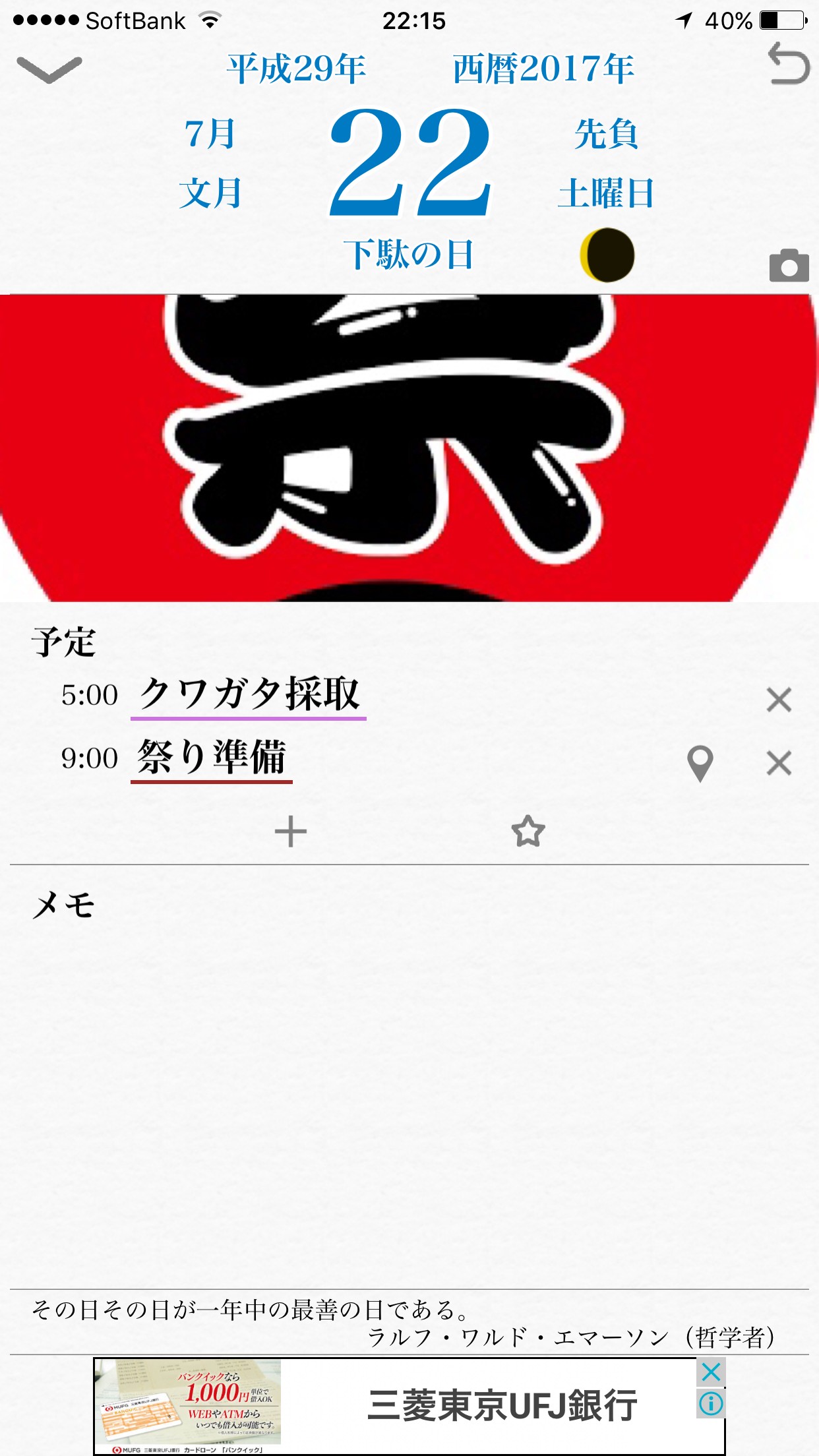Image resolution: width=819 pixels, height=1456 pixels.
Task: Tap the undo arrow icon
Action: (789, 64)
